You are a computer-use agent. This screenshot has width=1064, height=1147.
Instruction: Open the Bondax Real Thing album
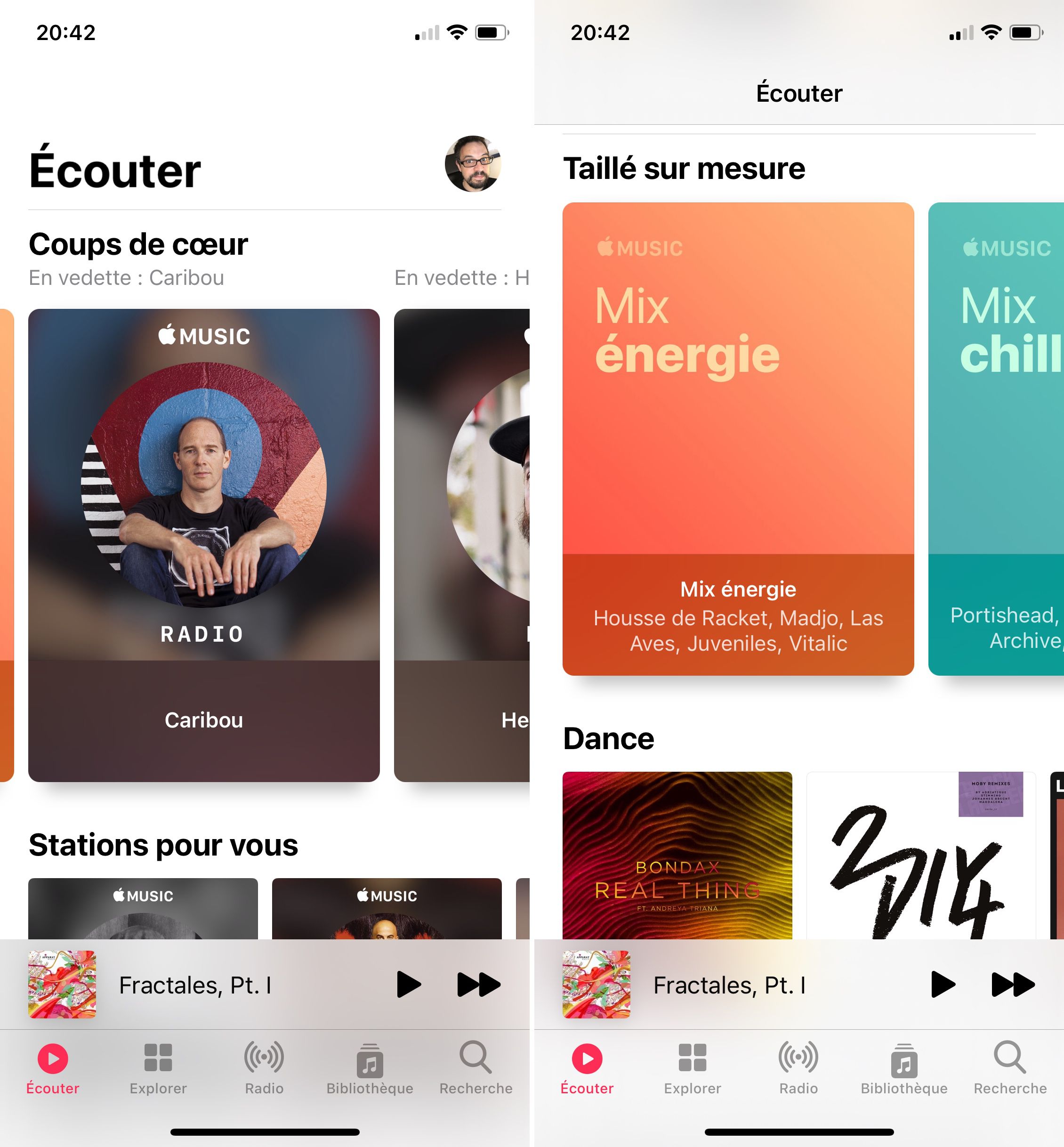[x=677, y=855]
